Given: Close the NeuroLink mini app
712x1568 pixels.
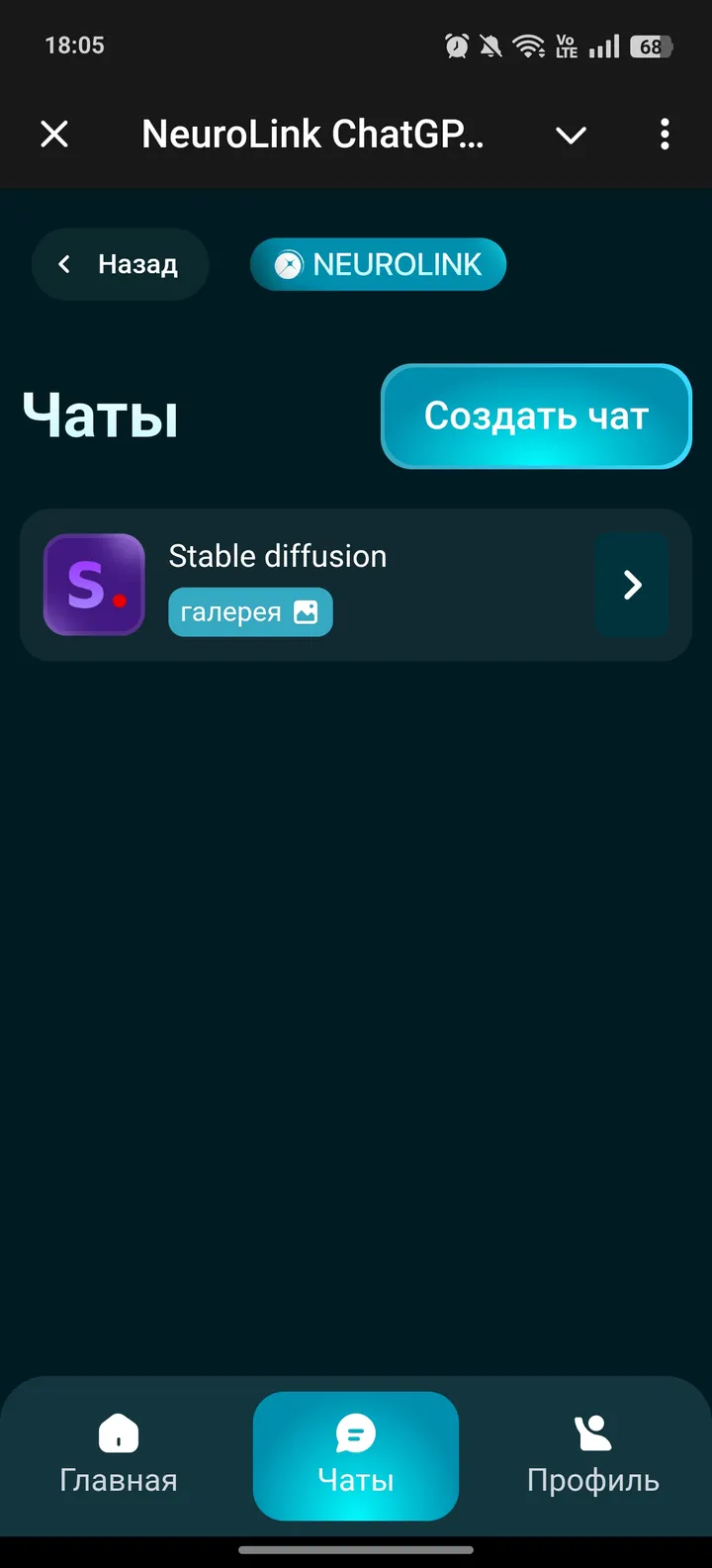Looking at the screenshot, I should [x=54, y=134].
